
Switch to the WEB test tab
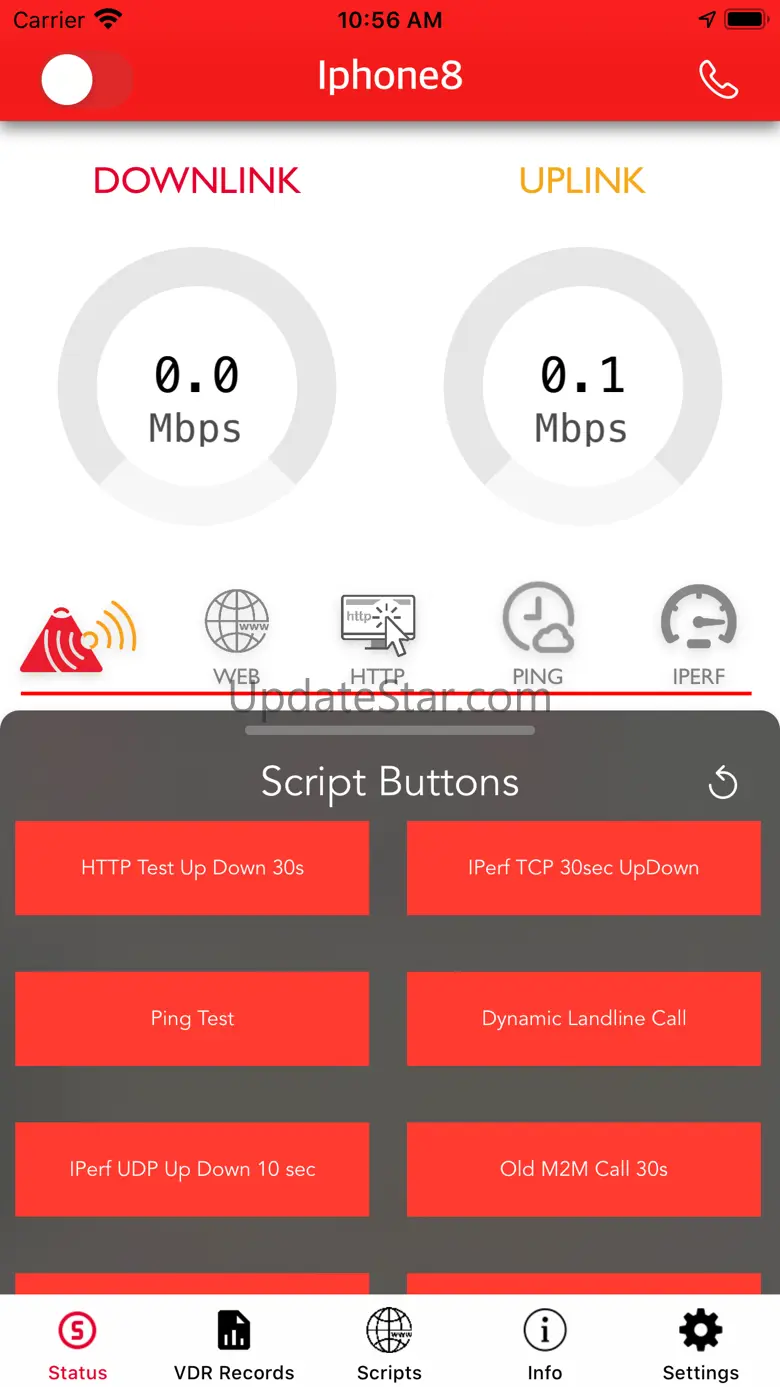click(237, 636)
